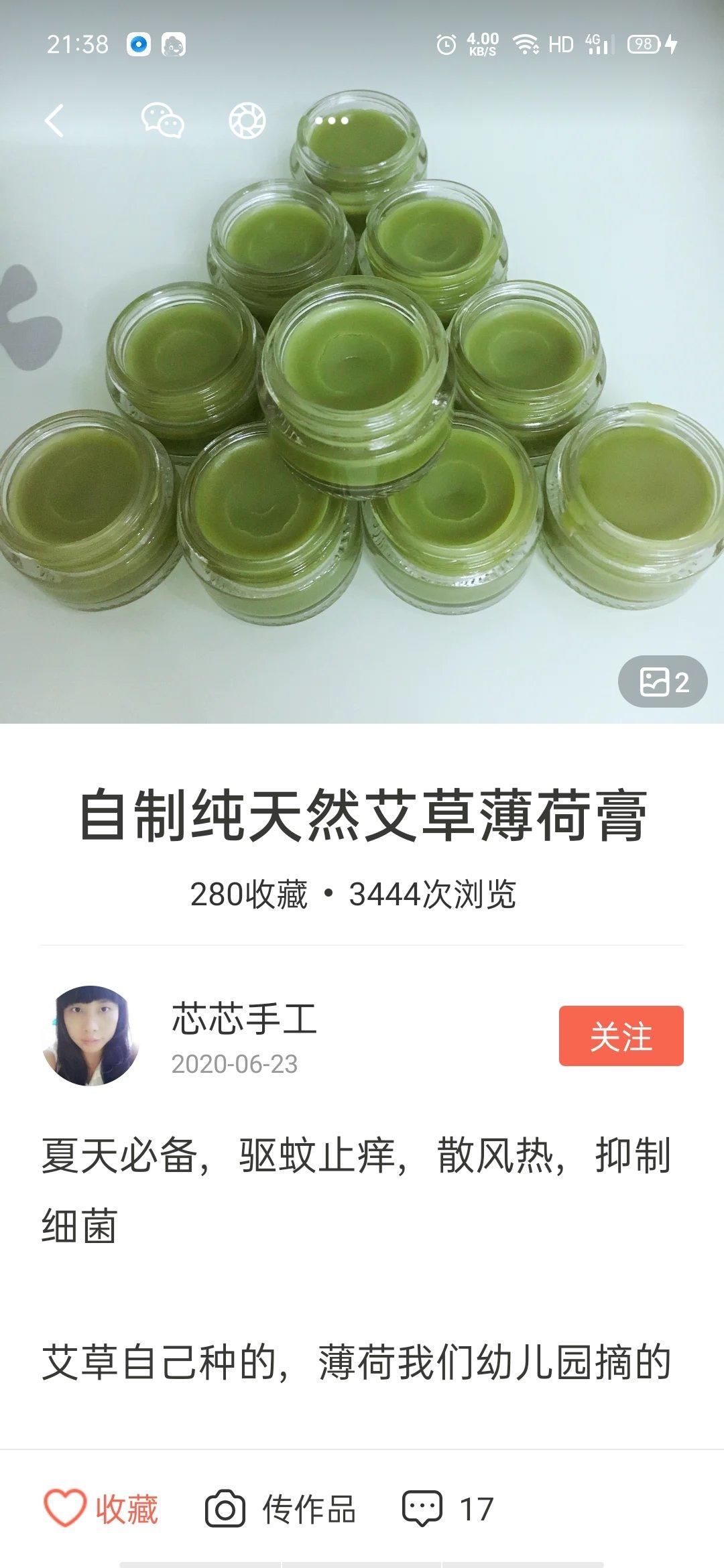Go back with the top-left arrow
Viewport: 724px width, 1568px height.
coord(55,121)
